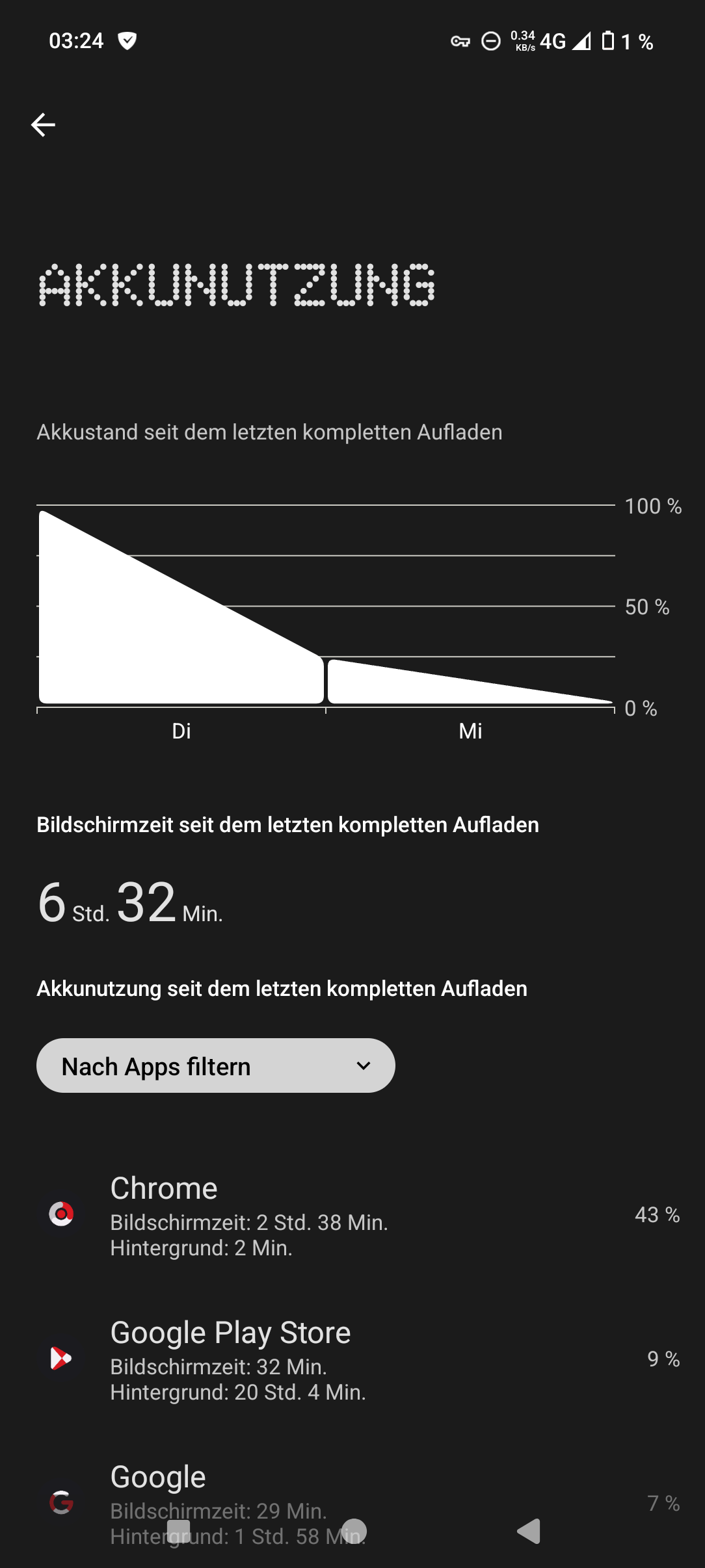
Task: Open Google Play Store battery usage details
Action: [351, 1359]
